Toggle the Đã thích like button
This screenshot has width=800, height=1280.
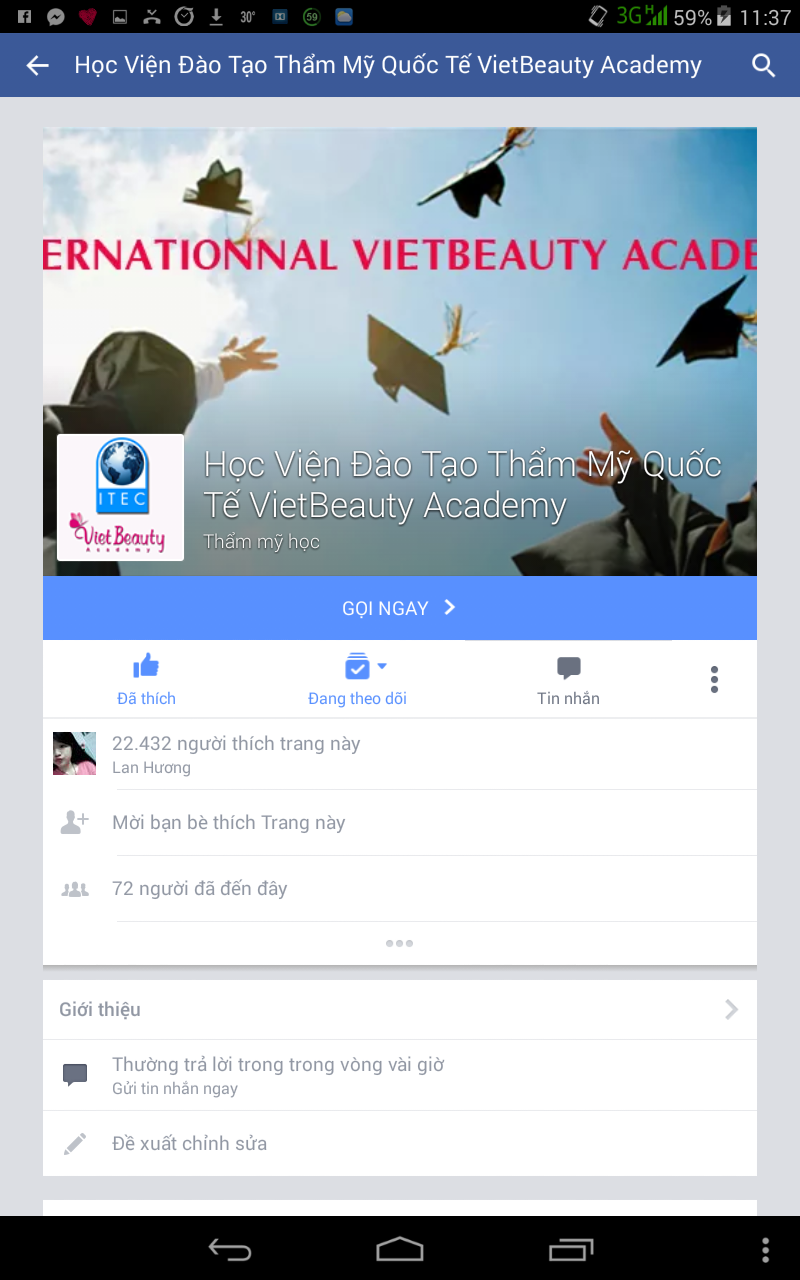tap(146, 679)
